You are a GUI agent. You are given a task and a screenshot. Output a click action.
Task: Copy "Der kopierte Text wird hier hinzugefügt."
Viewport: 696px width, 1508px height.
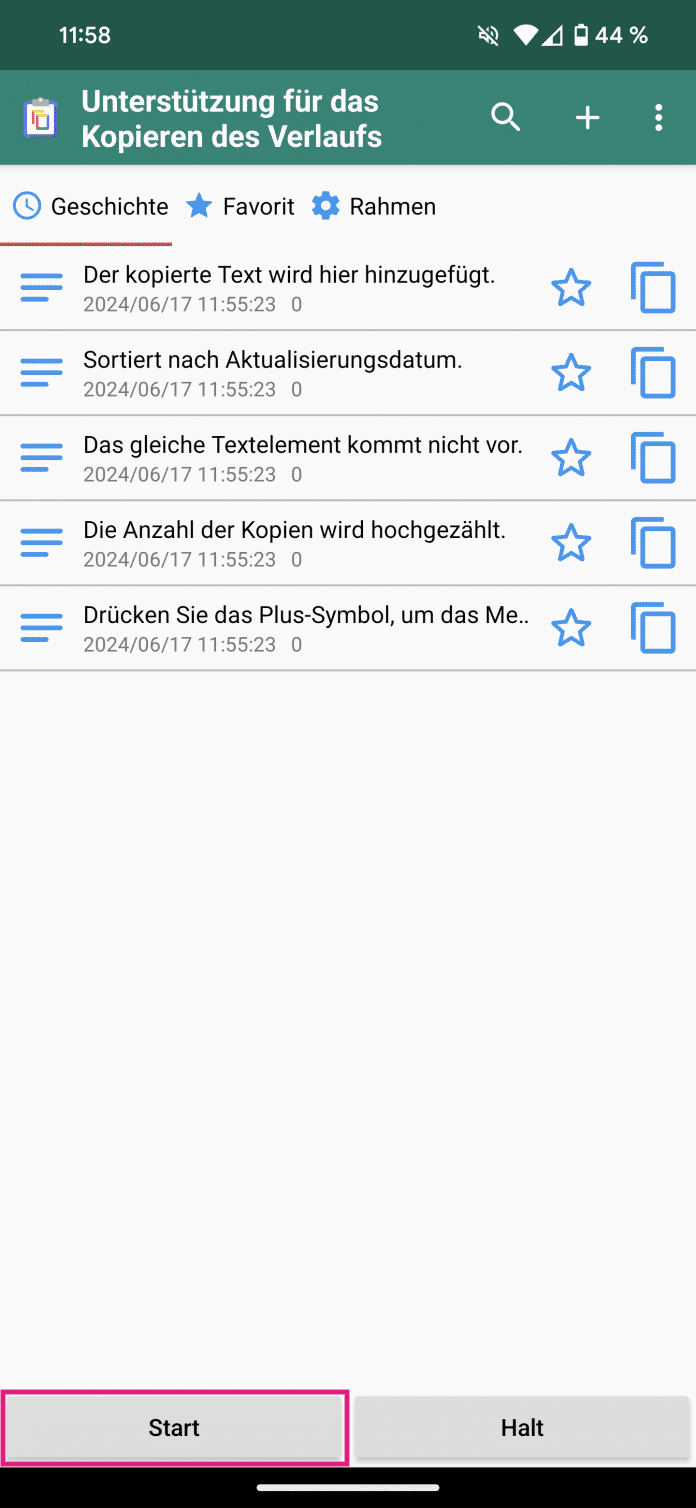(653, 288)
